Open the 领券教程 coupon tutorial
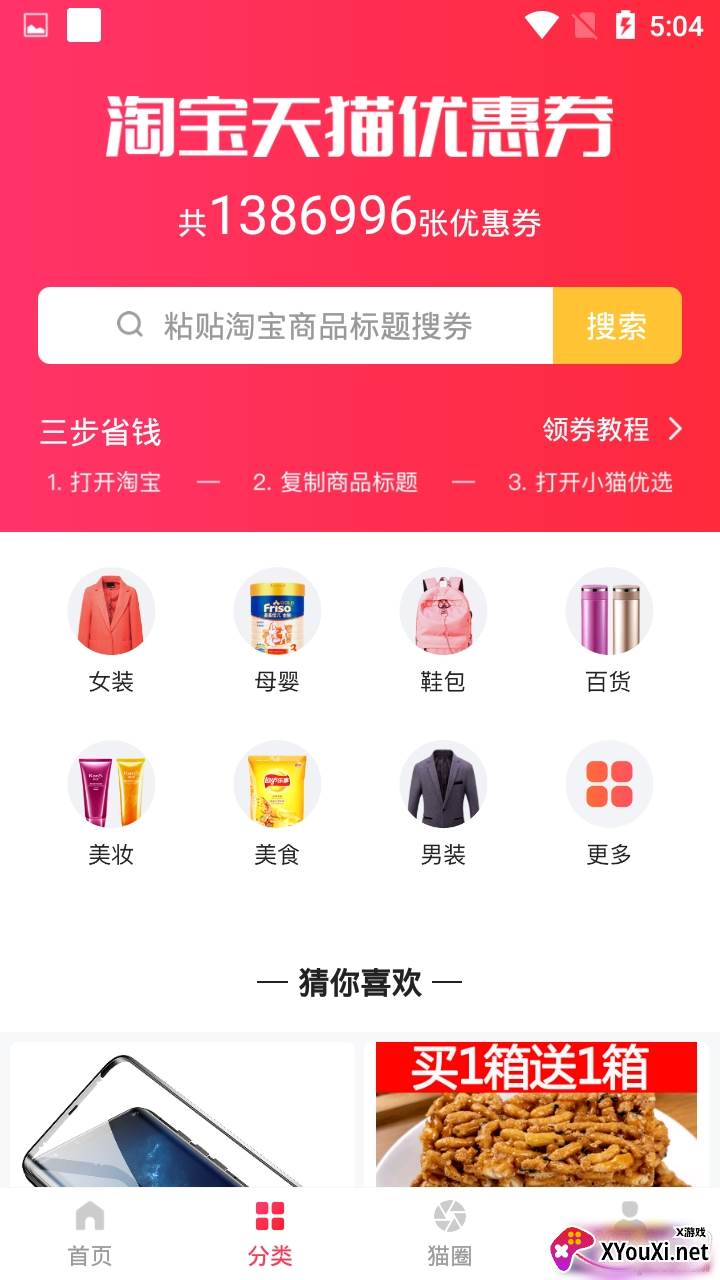Image resolution: width=720 pixels, height=1280 pixels. pos(612,430)
